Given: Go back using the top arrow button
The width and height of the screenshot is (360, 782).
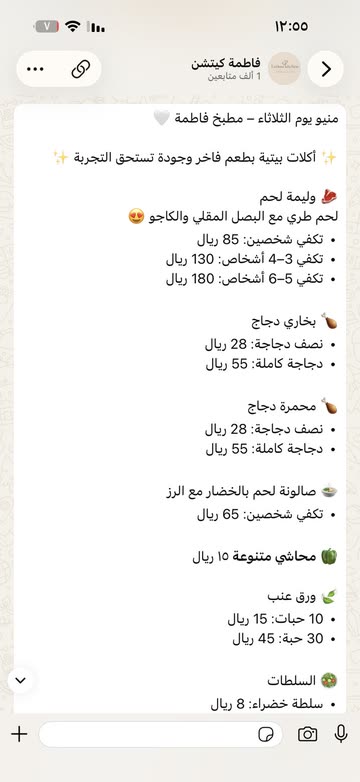Looking at the screenshot, I should tap(326, 69).
